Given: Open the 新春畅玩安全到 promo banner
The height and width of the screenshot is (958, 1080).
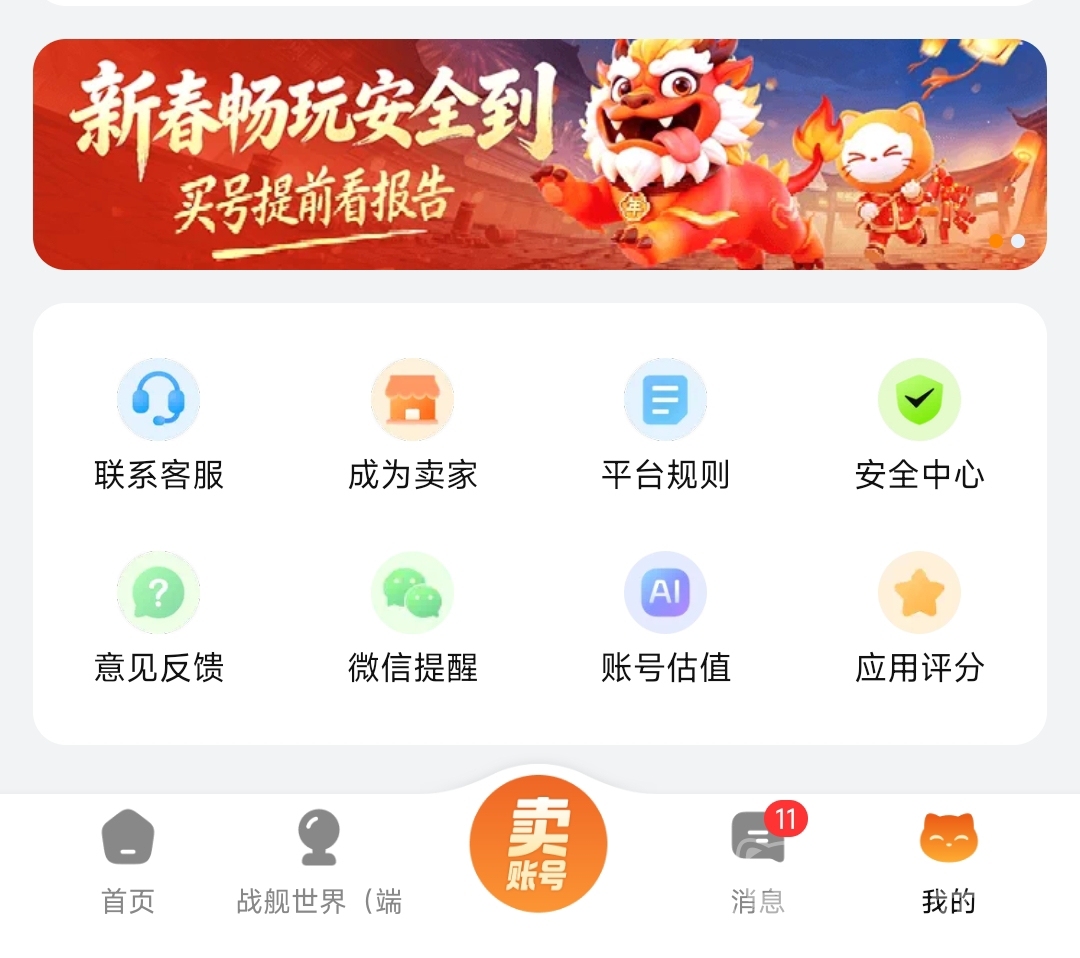Looking at the screenshot, I should 540,155.
